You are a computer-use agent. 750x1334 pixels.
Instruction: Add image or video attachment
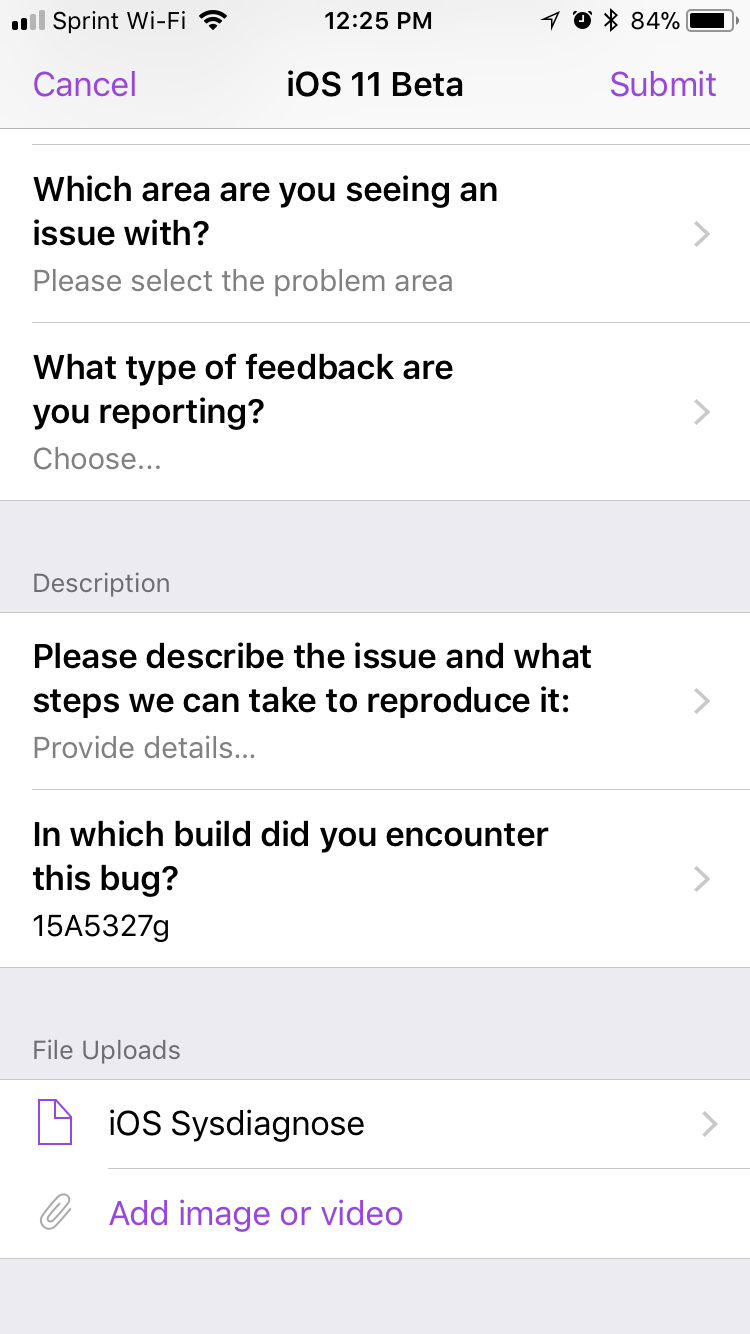coord(375,1214)
